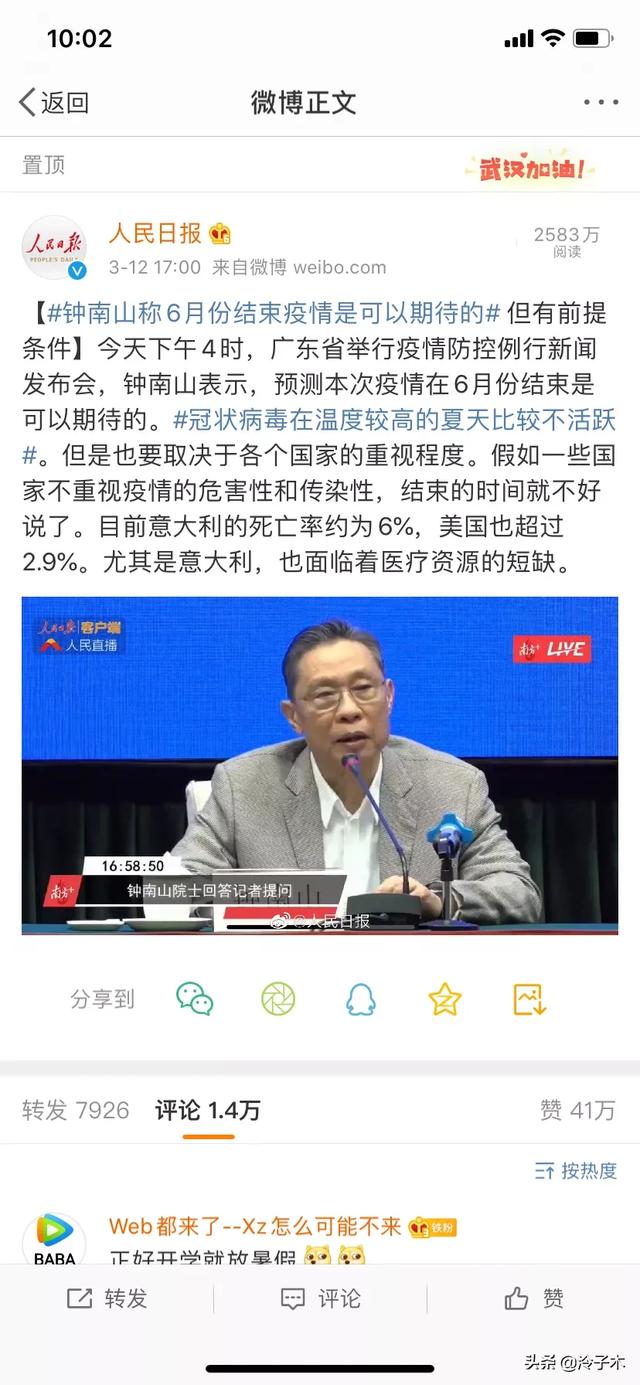Like the post with bottom 赞 button
640x1385 pixels.
pyautogui.click(x=534, y=1298)
